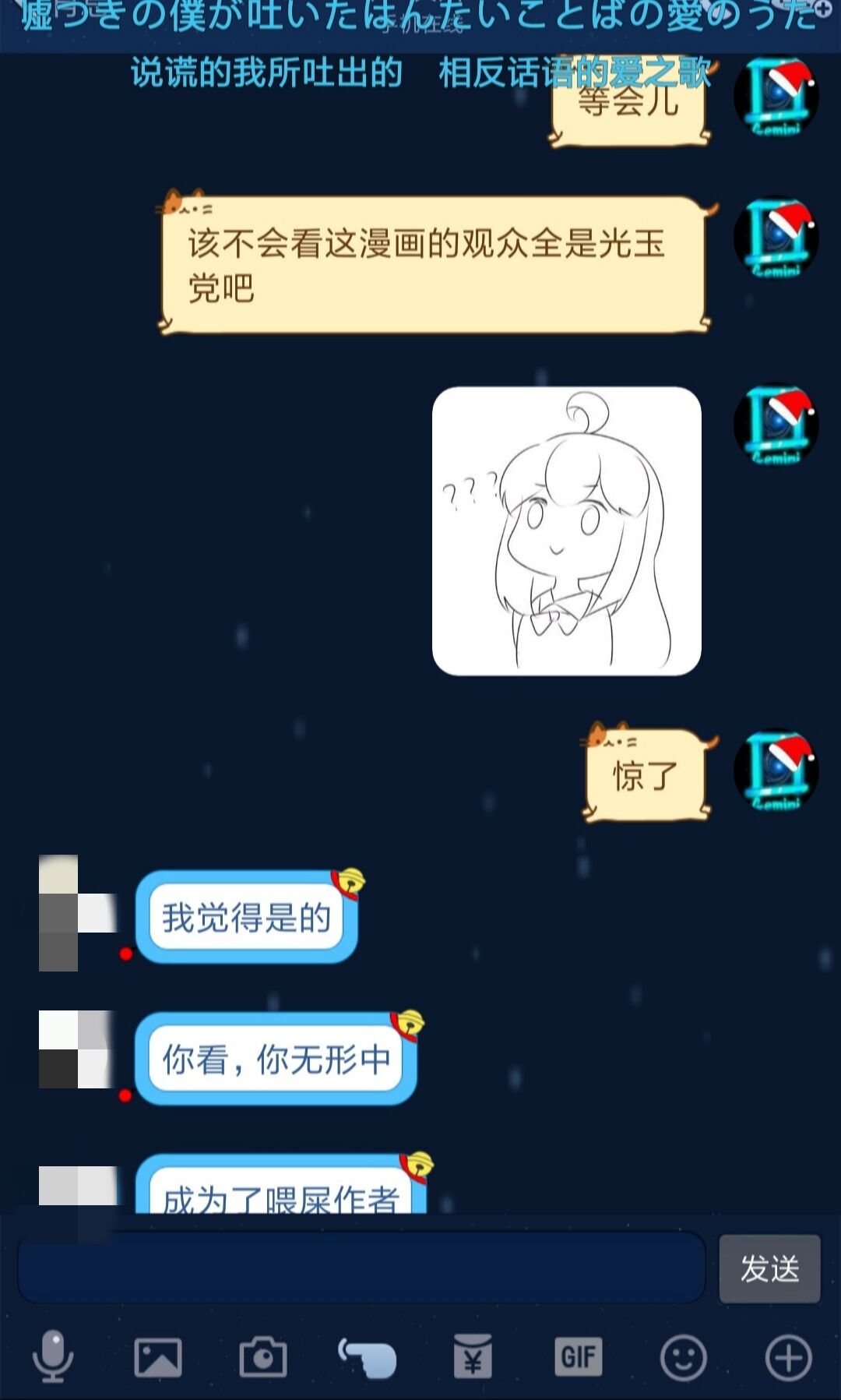View the sketch of the confused girl

point(567,531)
